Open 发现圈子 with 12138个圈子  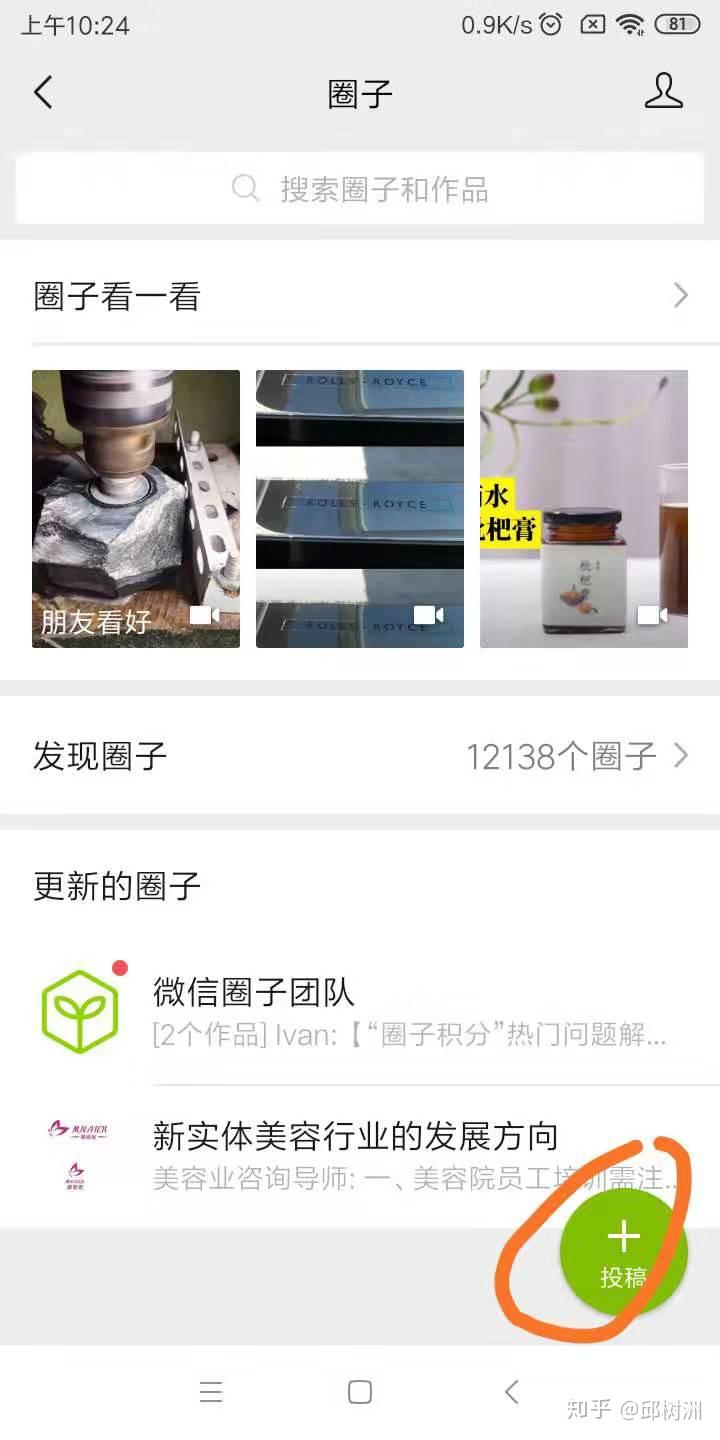[360, 756]
